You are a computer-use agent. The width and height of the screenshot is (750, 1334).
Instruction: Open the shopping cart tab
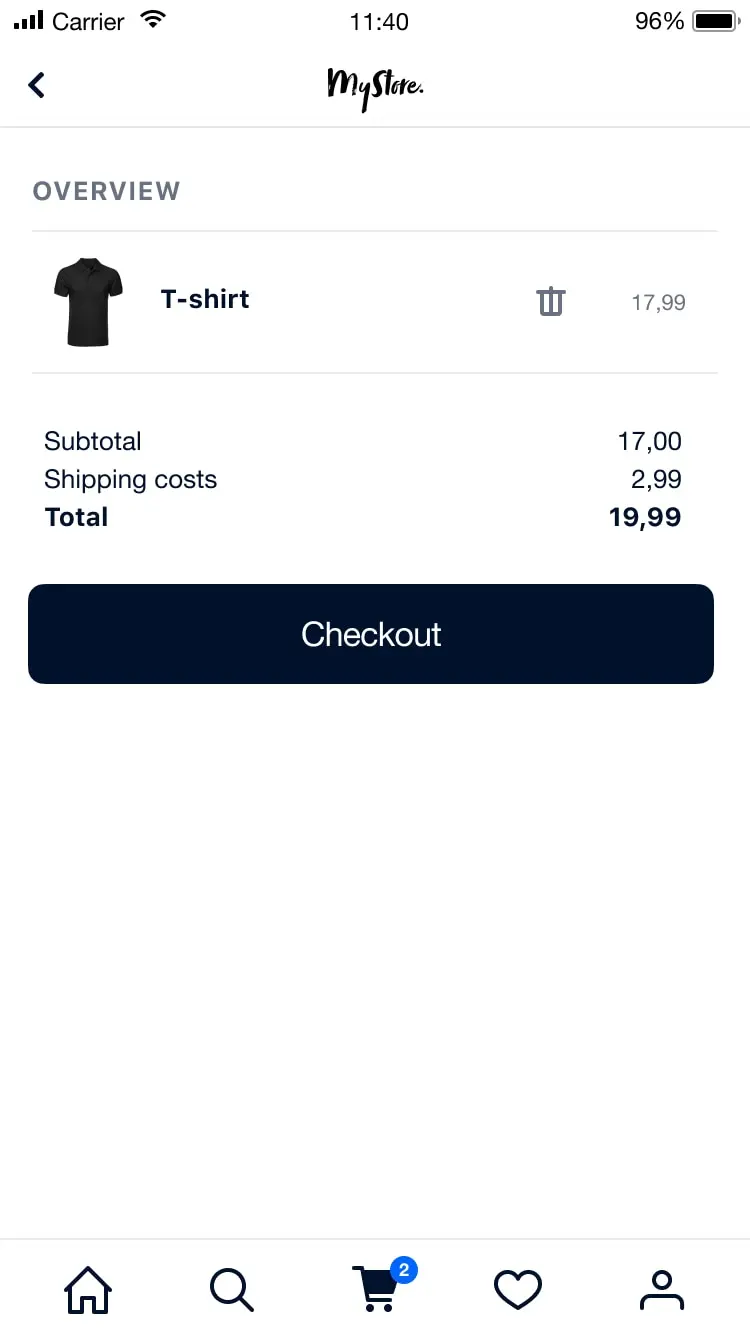[378, 1289]
